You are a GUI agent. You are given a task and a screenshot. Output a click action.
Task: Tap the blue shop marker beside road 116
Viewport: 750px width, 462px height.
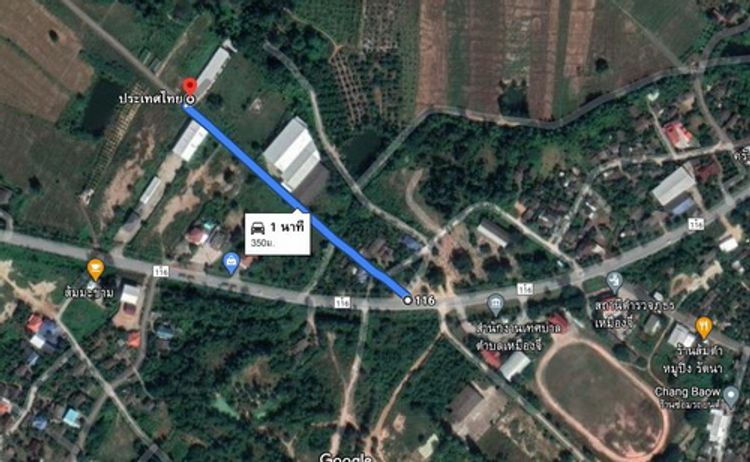tap(232, 264)
